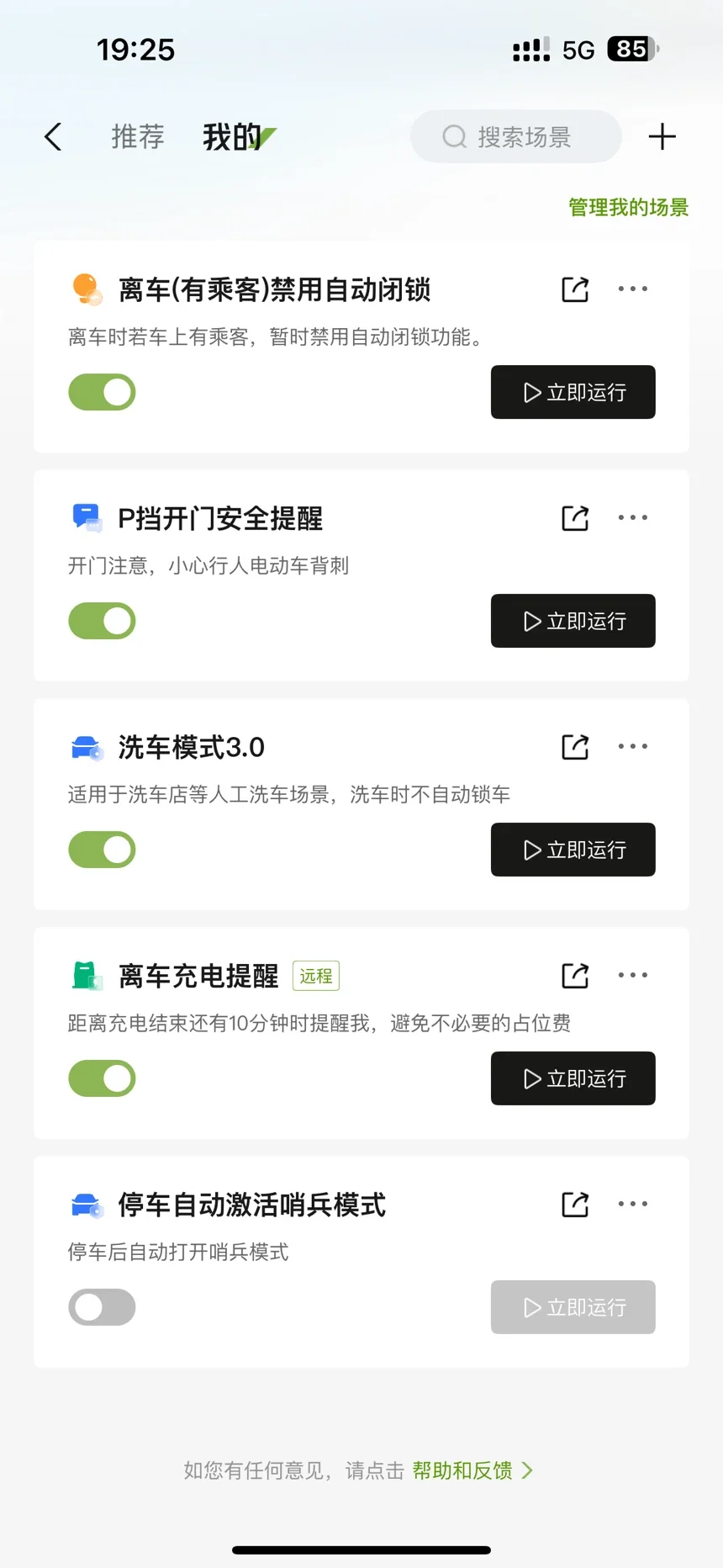Open more options for 离车(有乘客)禁用自动闭锁
The image size is (723, 1568).
[x=633, y=289]
